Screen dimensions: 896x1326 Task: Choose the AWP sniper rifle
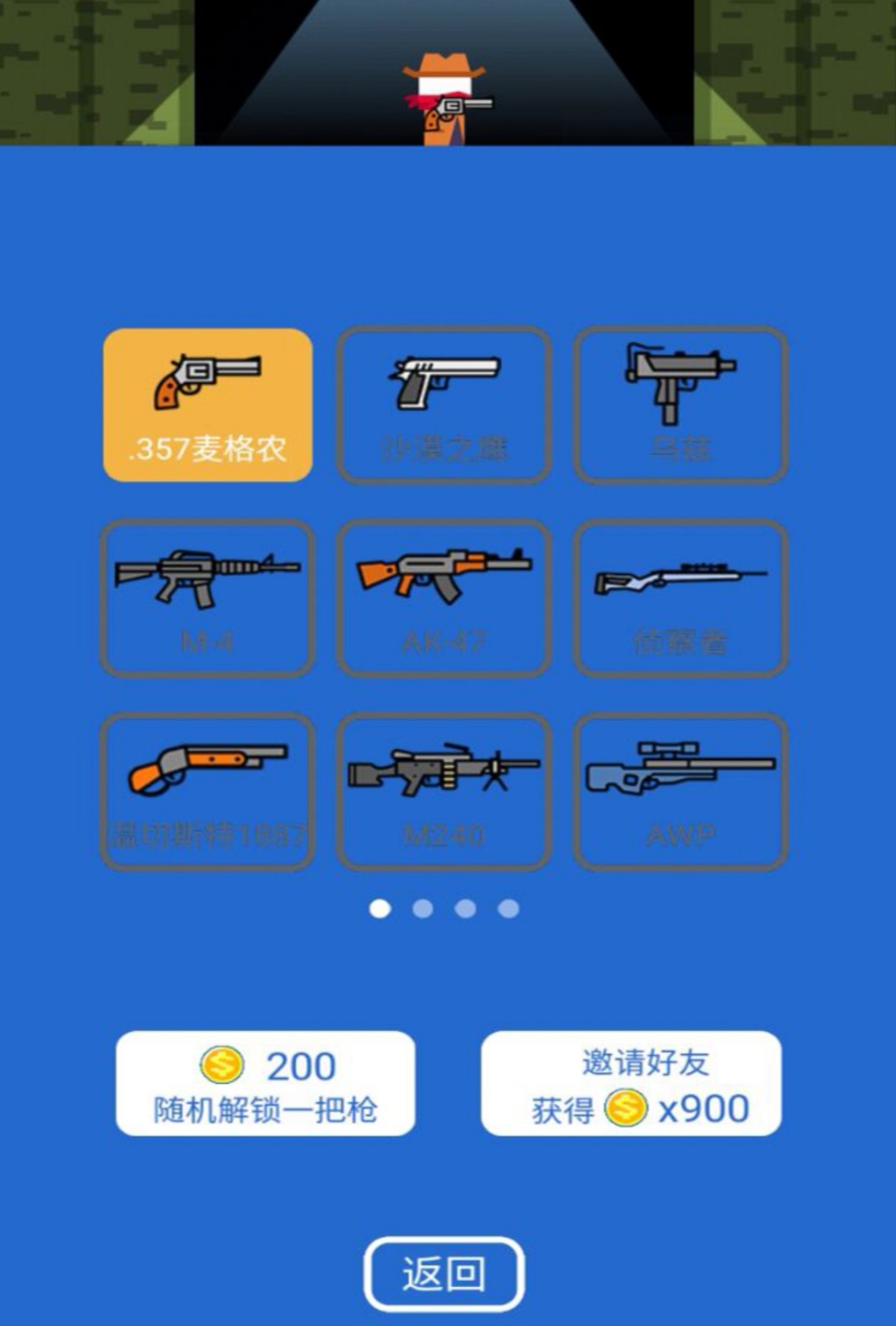pos(680,792)
